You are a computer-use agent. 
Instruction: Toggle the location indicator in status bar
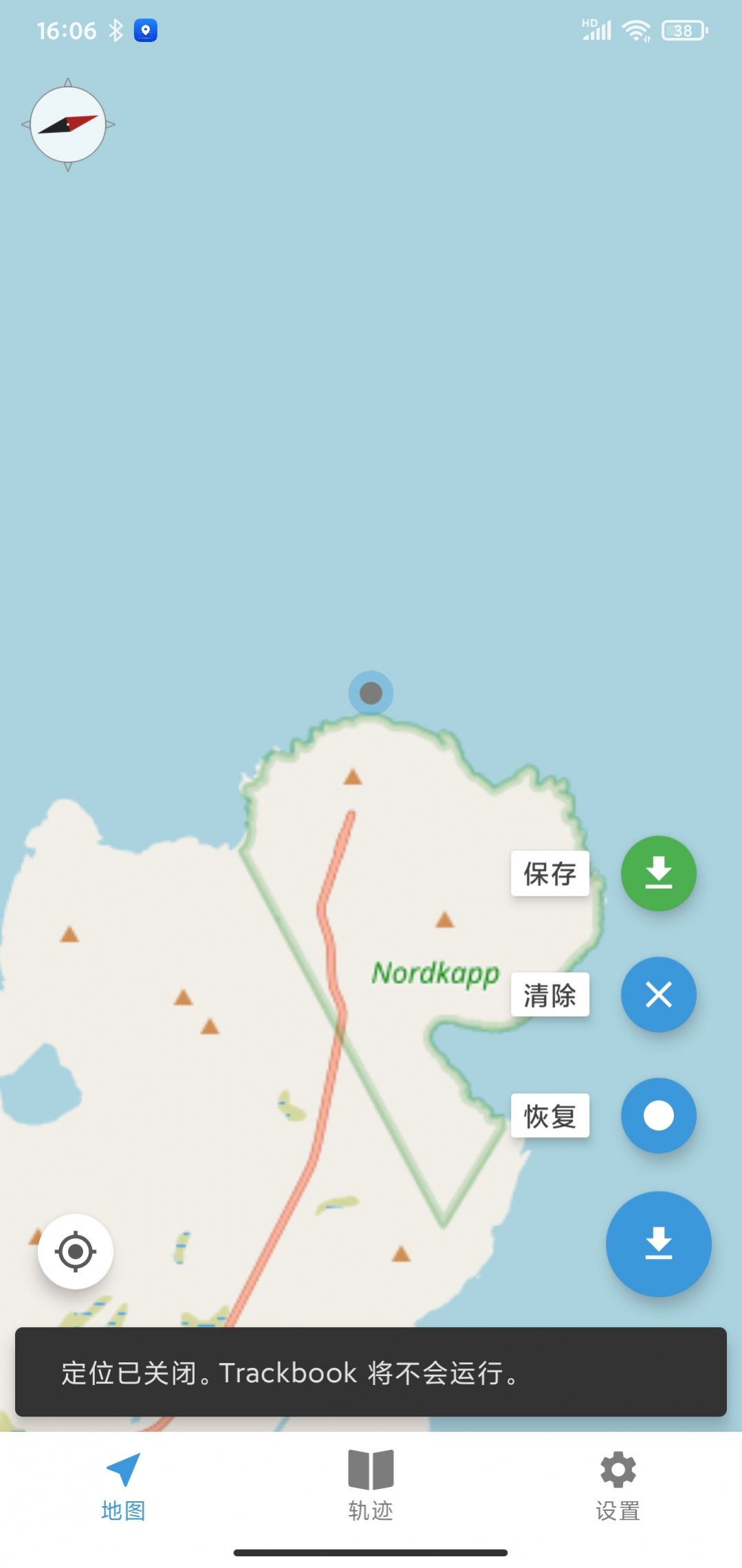pos(145,30)
